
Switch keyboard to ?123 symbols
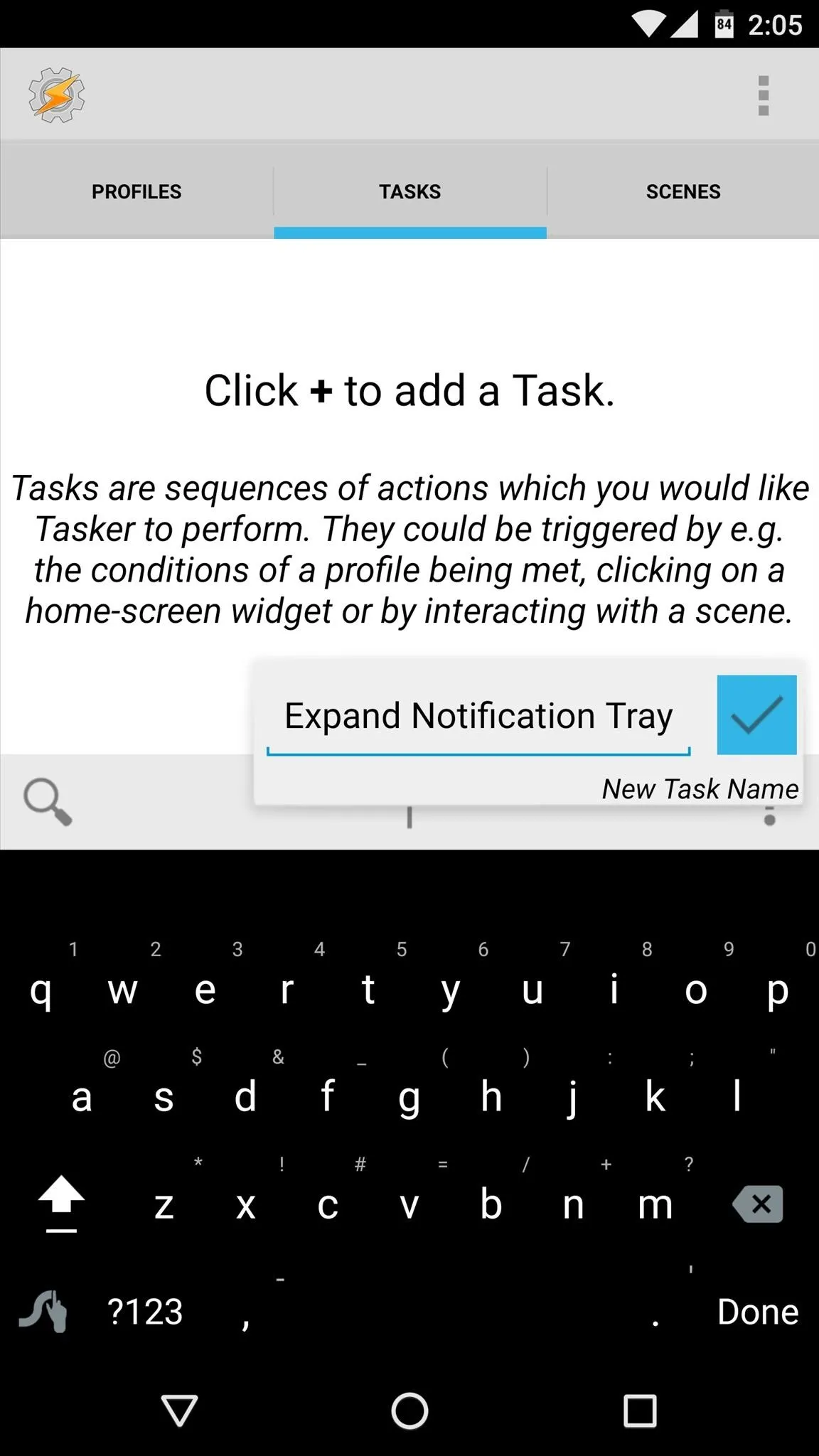tap(145, 1312)
